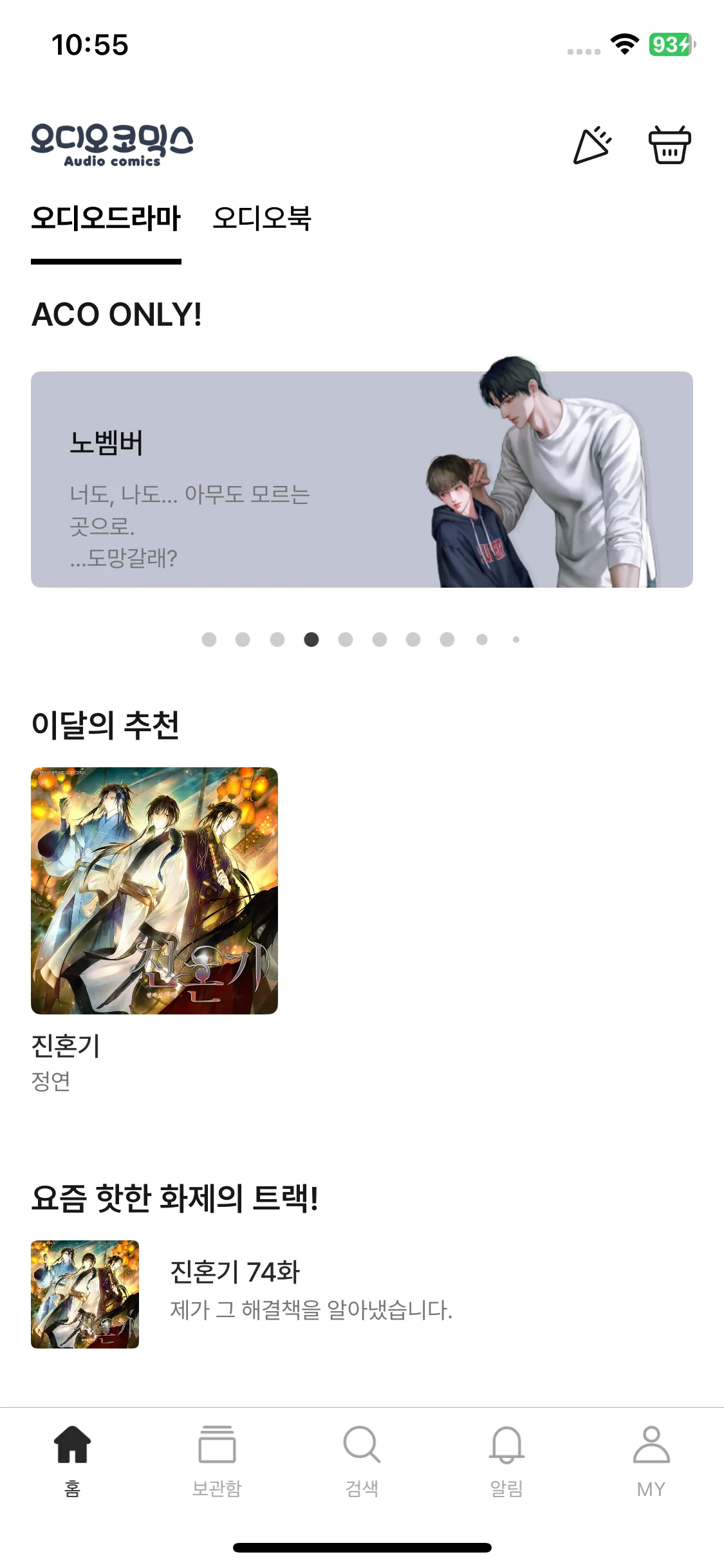Switch to the 오디오북 tab

point(262,218)
